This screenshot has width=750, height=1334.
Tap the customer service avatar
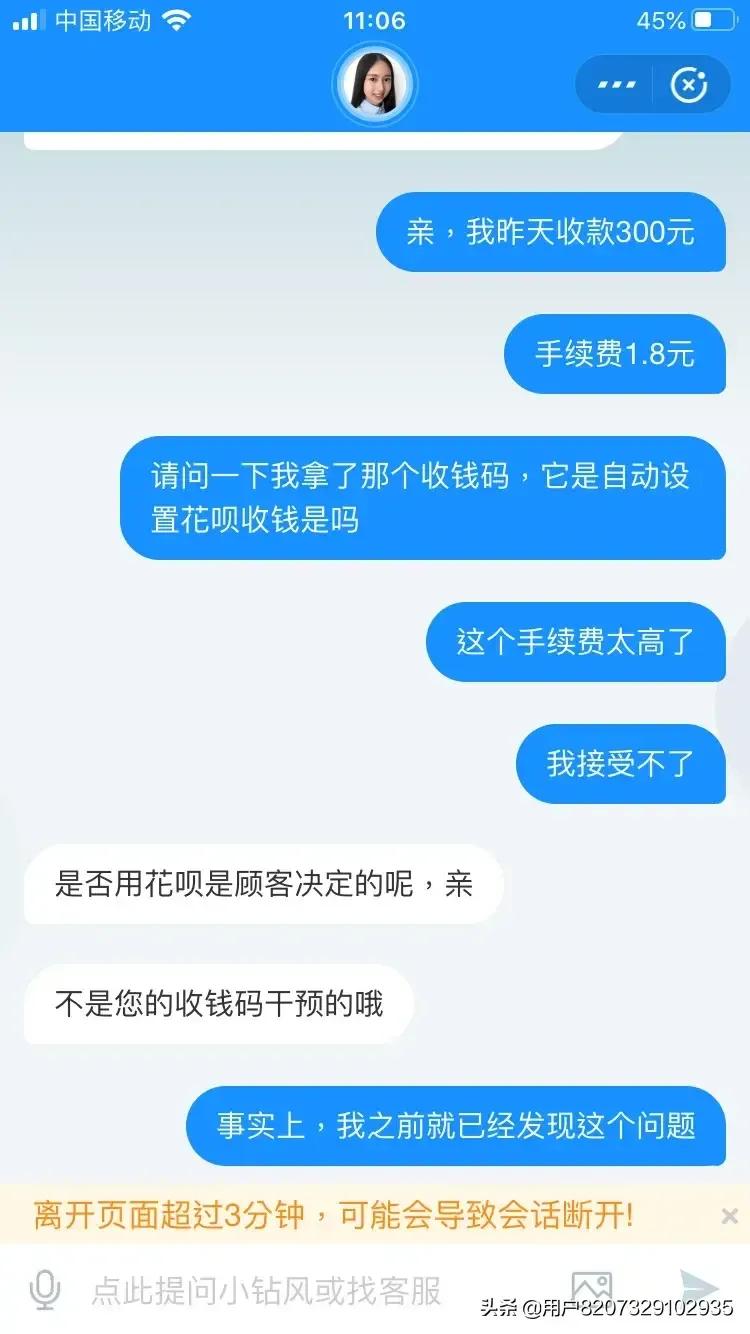[374, 84]
